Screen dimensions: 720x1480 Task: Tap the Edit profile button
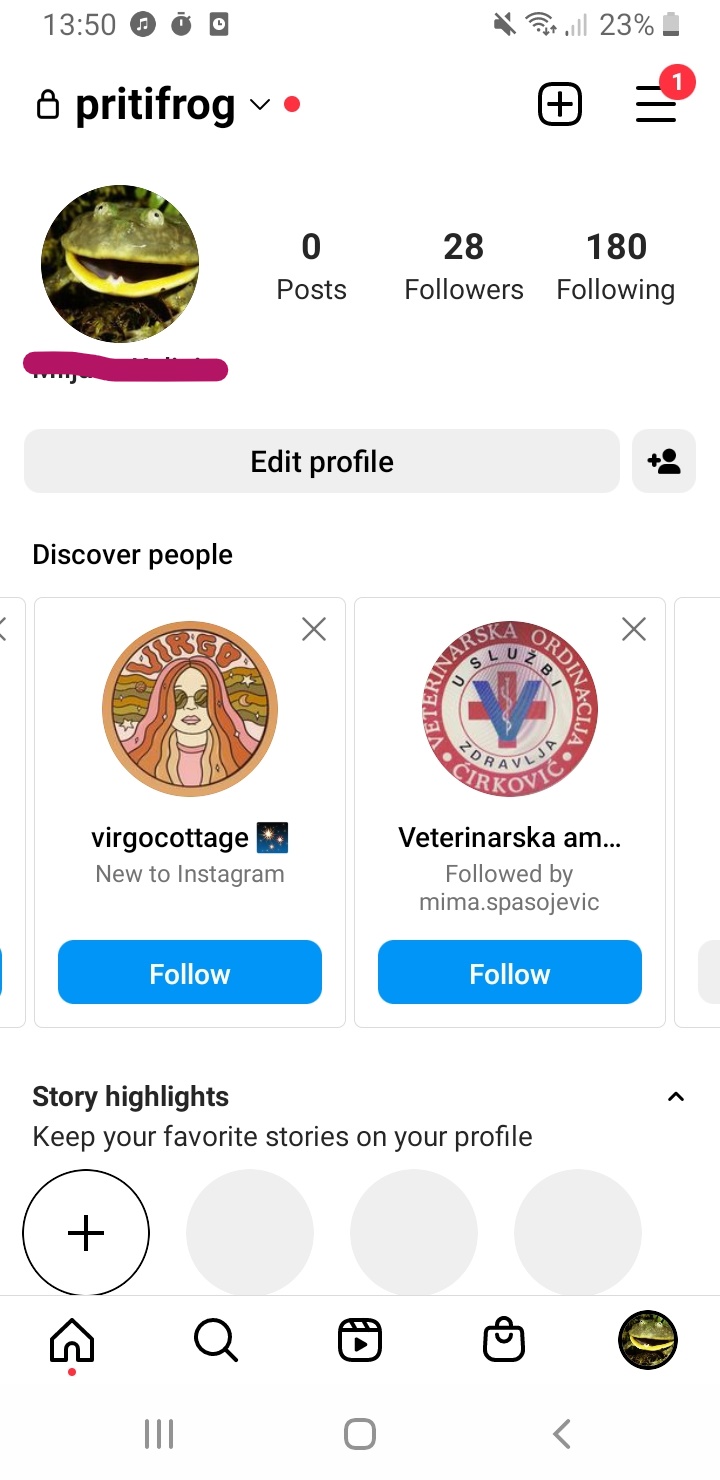[x=322, y=461]
